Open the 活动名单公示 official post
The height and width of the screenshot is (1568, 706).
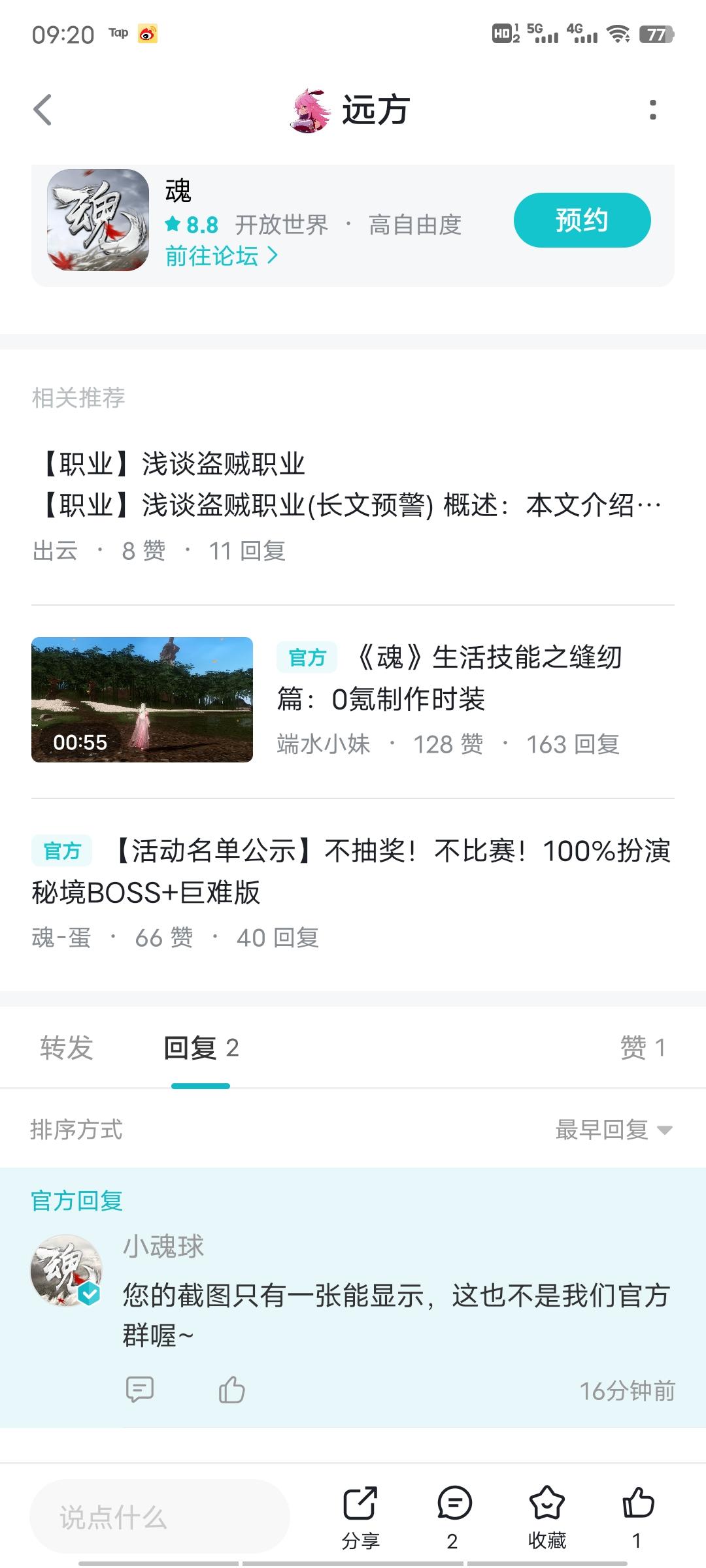(x=353, y=893)
